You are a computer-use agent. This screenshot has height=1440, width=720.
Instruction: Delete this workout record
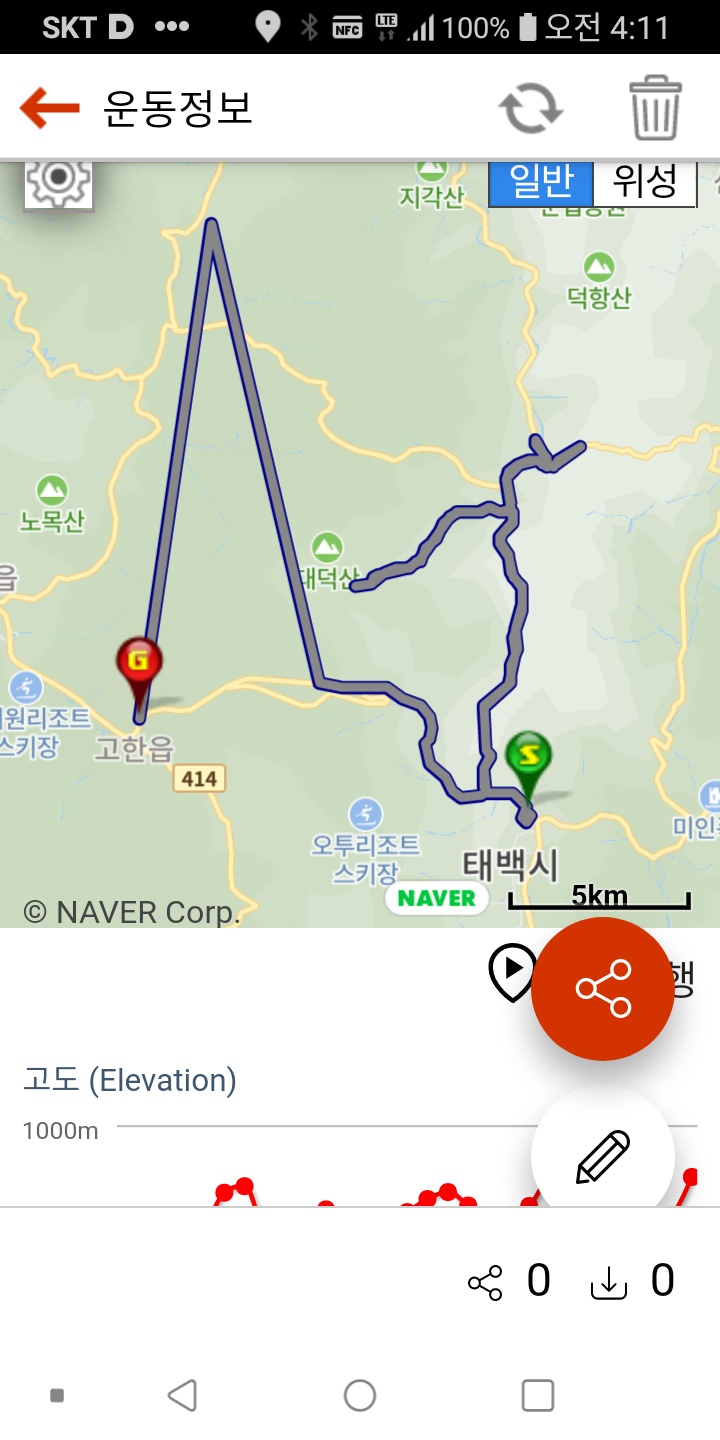655,108
